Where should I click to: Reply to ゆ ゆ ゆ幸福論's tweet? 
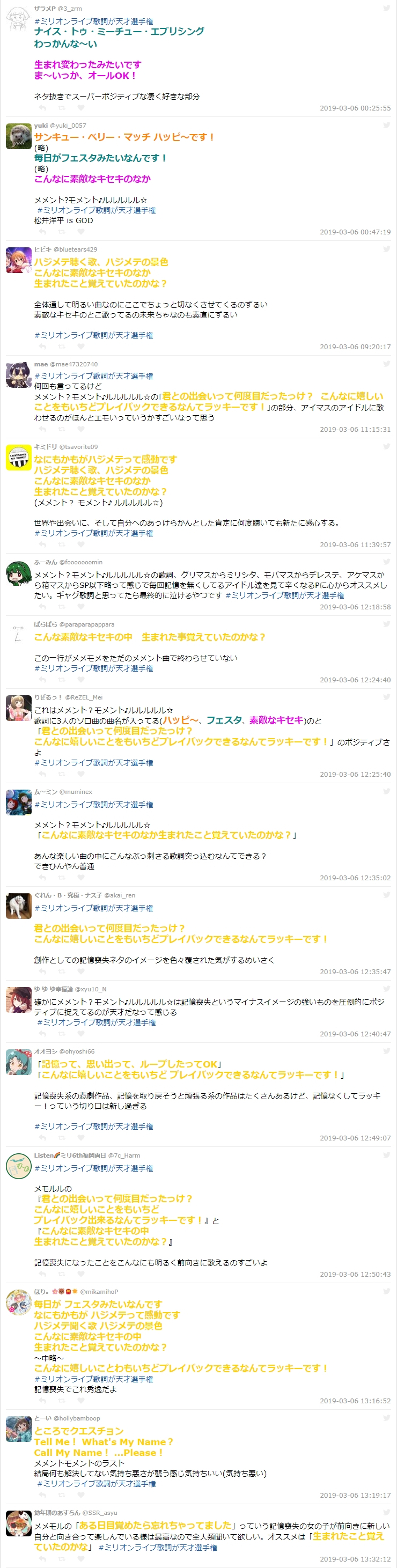point(42,1034)
